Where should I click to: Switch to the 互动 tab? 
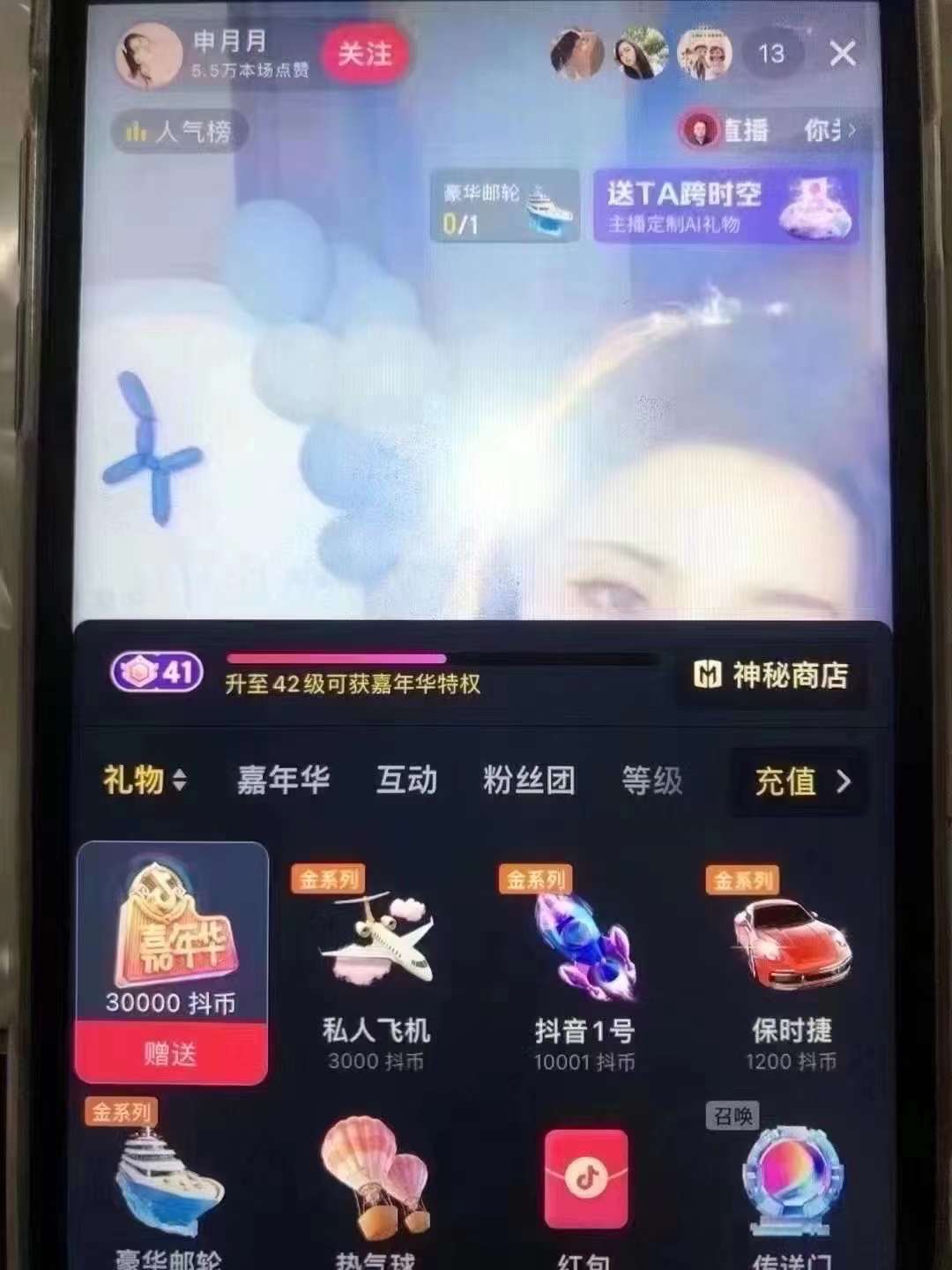[x=406, y=780]
